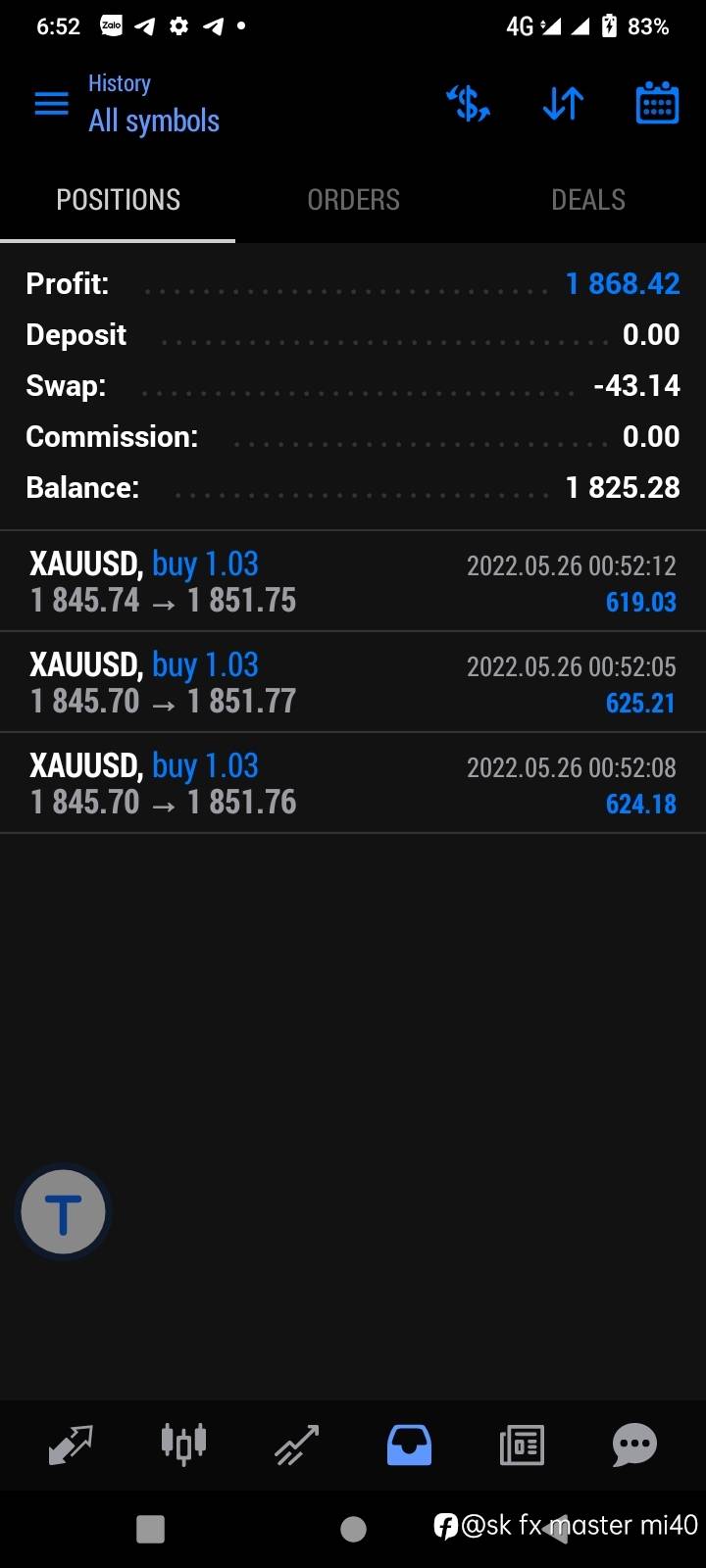Open the XAUUSD position with profit 625.21
The width and height of the screenshot is (706, 1568).
pyautogui.click(x=353, y=682)
